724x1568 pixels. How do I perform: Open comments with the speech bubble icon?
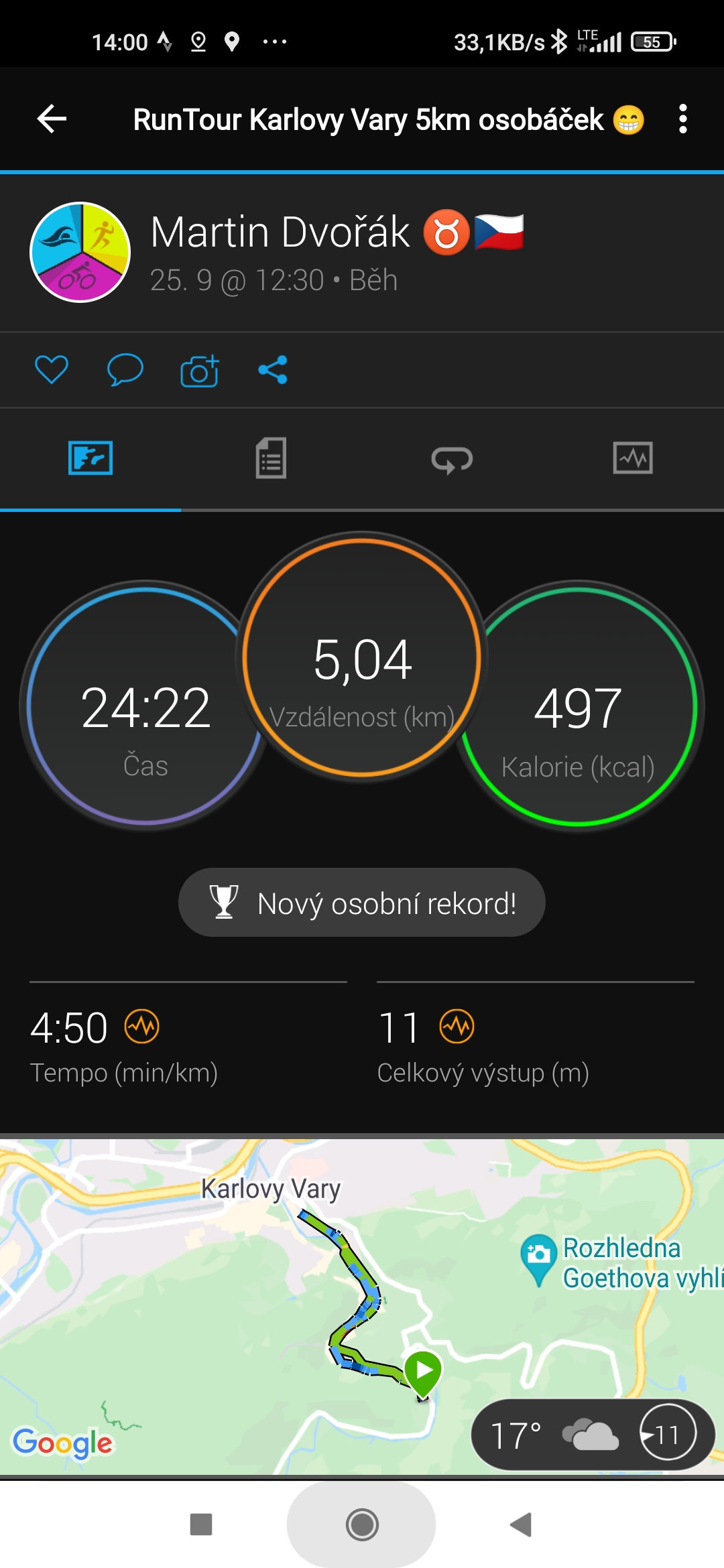tap(125, 370)
